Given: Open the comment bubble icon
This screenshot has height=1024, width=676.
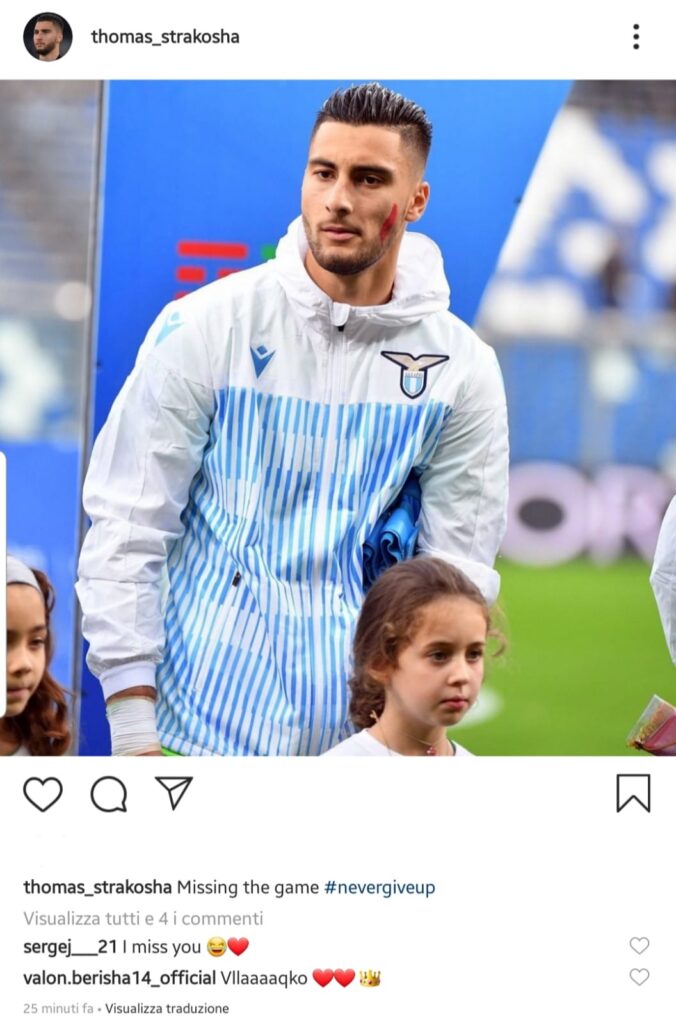Looking at the screenshot, I should [108, 794].
